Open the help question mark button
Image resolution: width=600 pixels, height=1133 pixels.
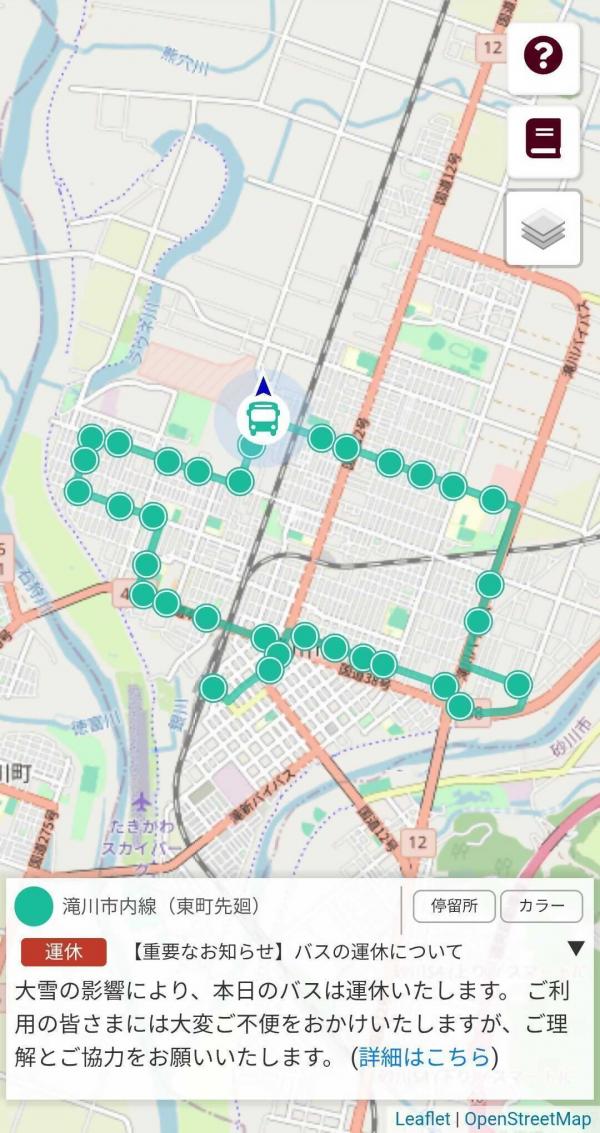coord(543,56)
